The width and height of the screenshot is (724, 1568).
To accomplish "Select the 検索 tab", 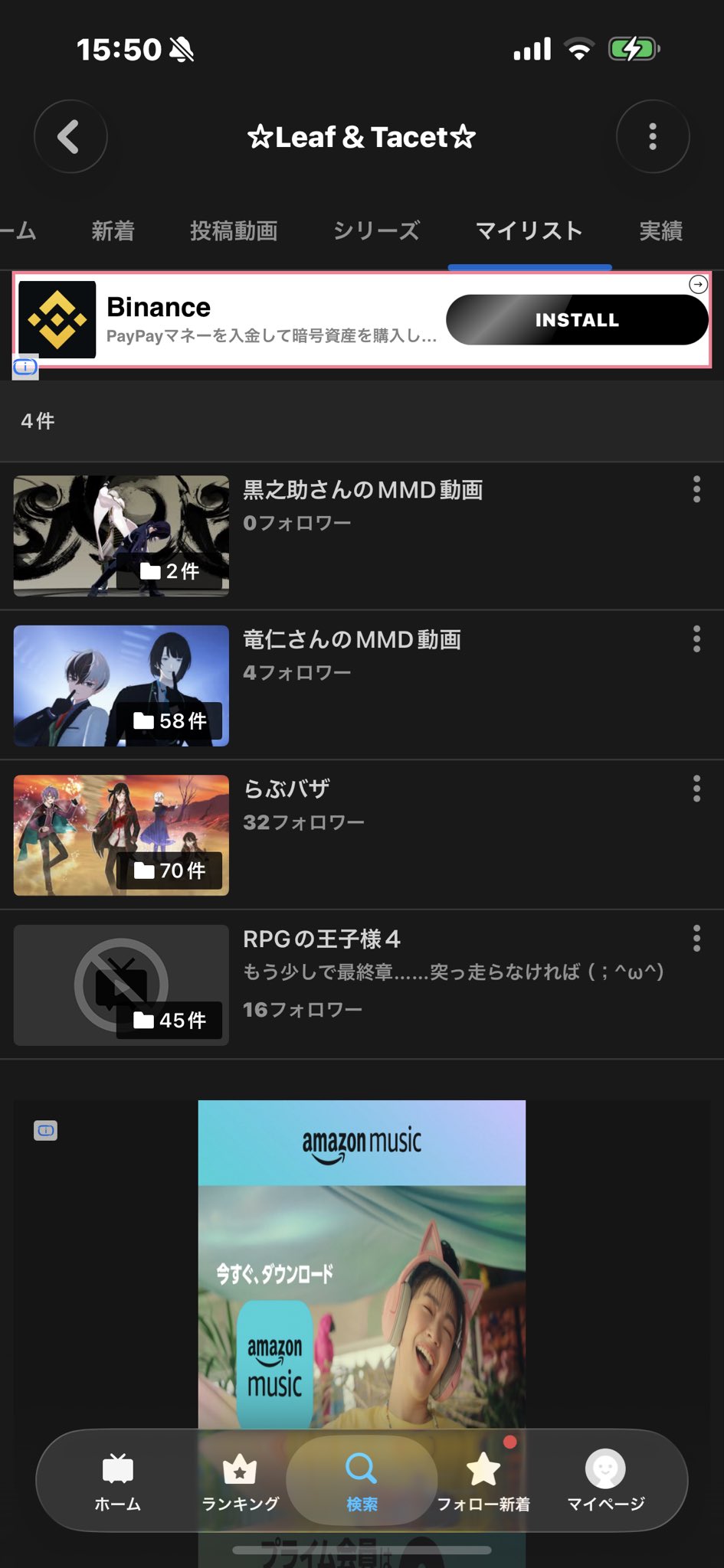I will tap(362, 1481).
